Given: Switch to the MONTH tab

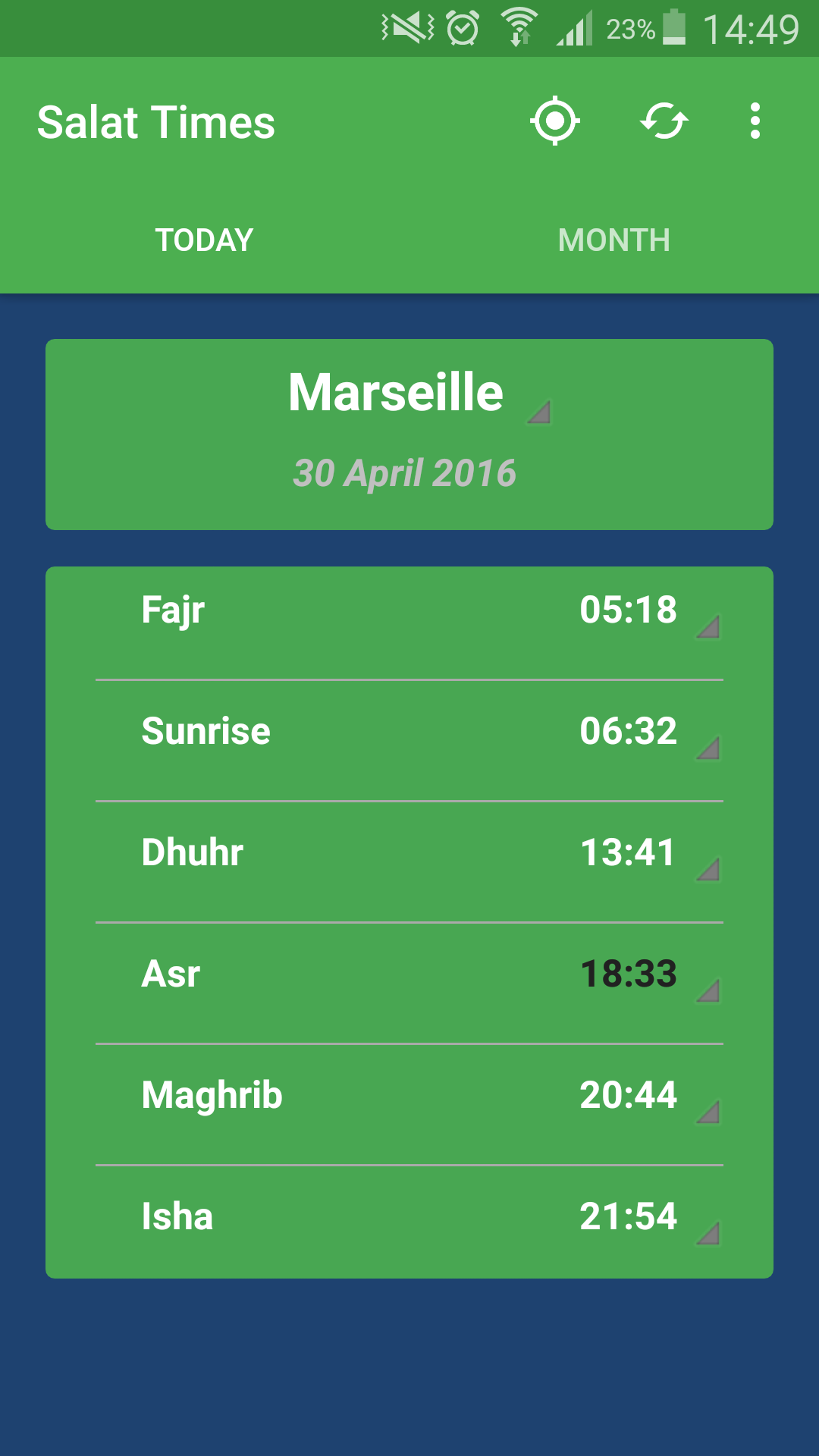Looking at the screenshot, I should click(614, 240).
